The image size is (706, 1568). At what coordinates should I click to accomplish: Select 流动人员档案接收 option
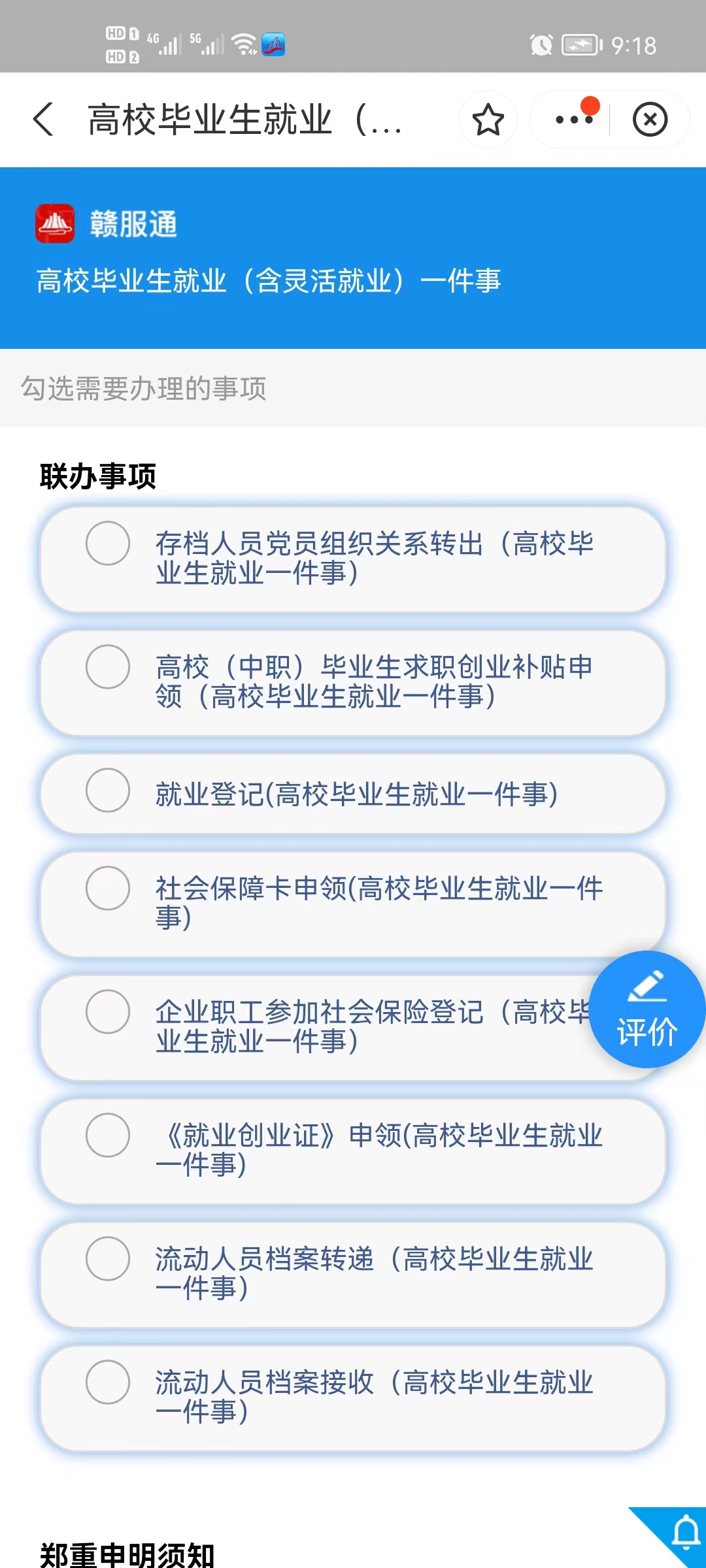(108, 1382)
